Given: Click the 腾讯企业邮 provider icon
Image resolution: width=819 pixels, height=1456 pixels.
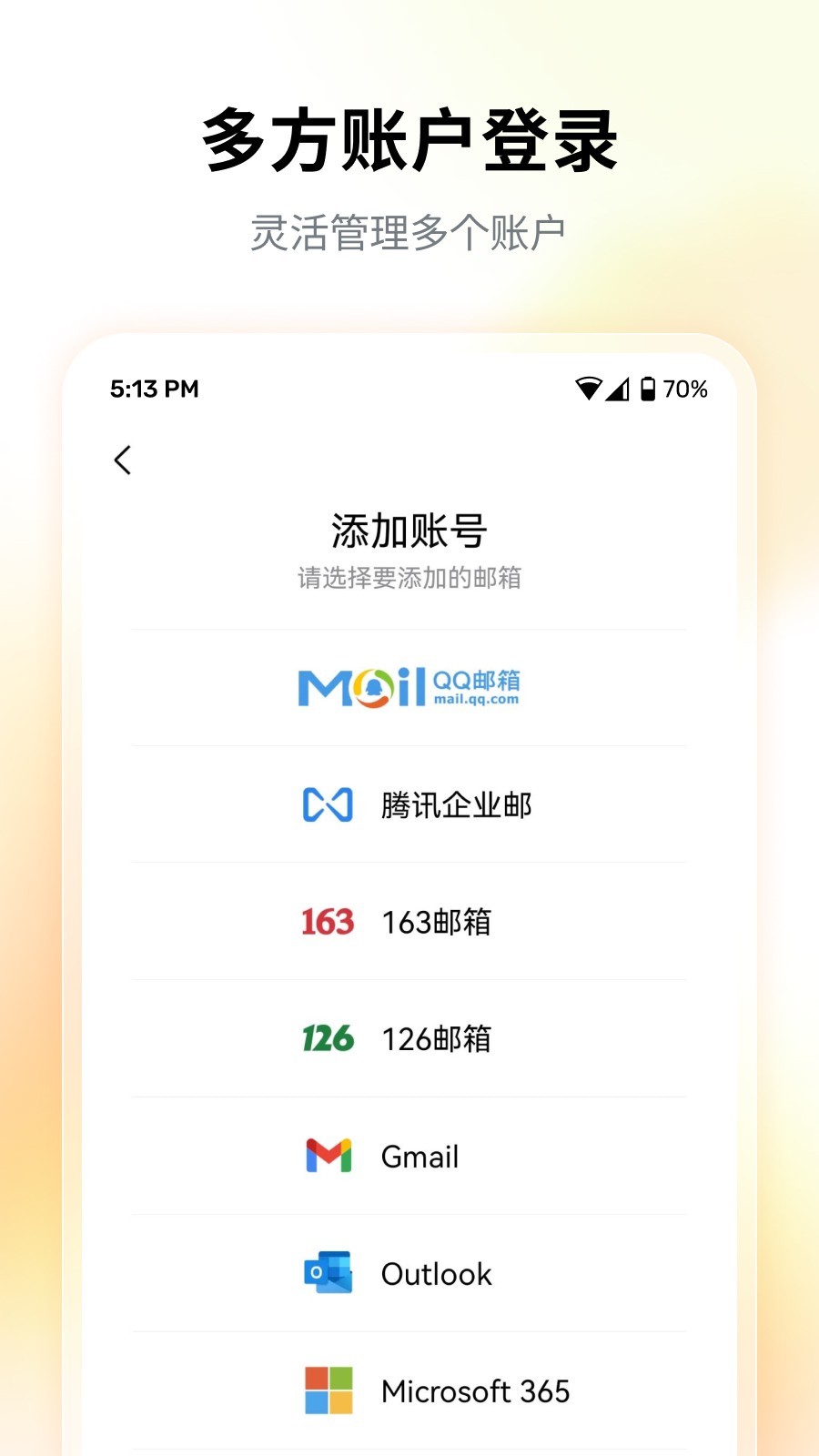Looking at the screenshot, I should click(329, 804).
